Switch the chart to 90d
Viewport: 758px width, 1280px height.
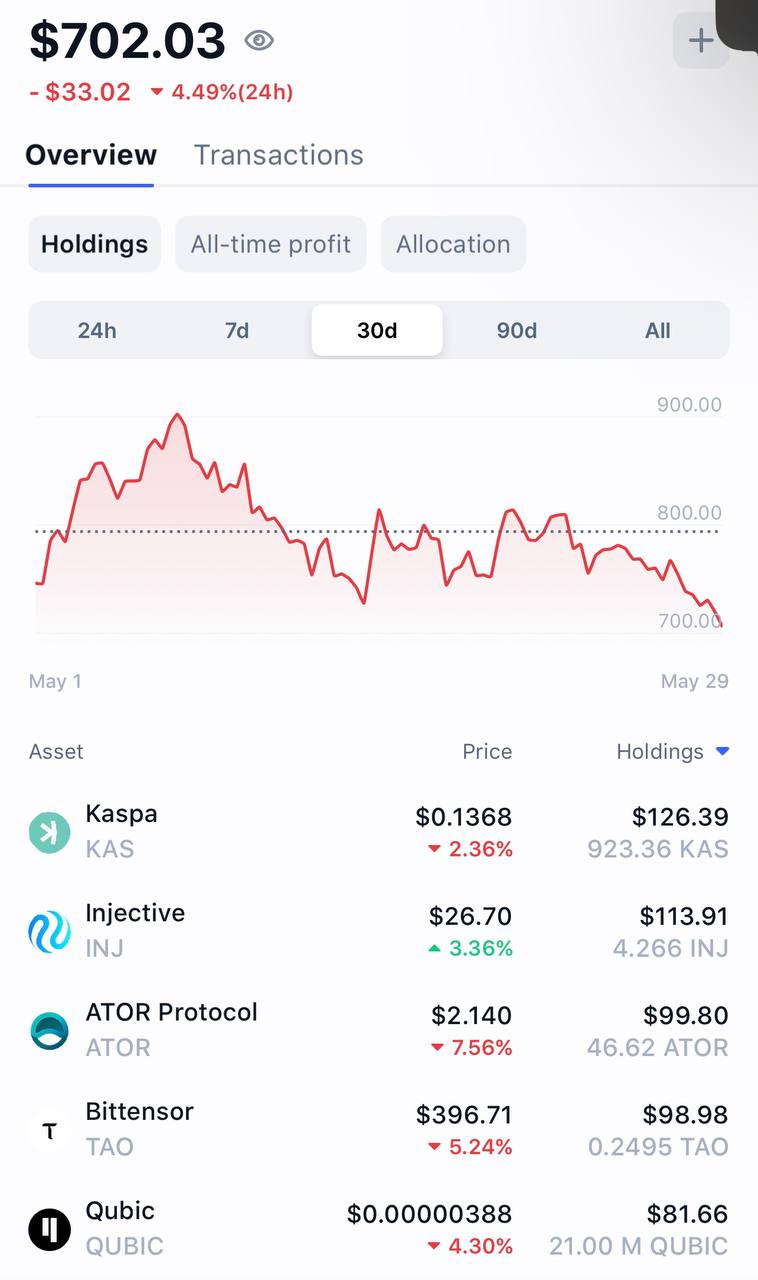517,330
